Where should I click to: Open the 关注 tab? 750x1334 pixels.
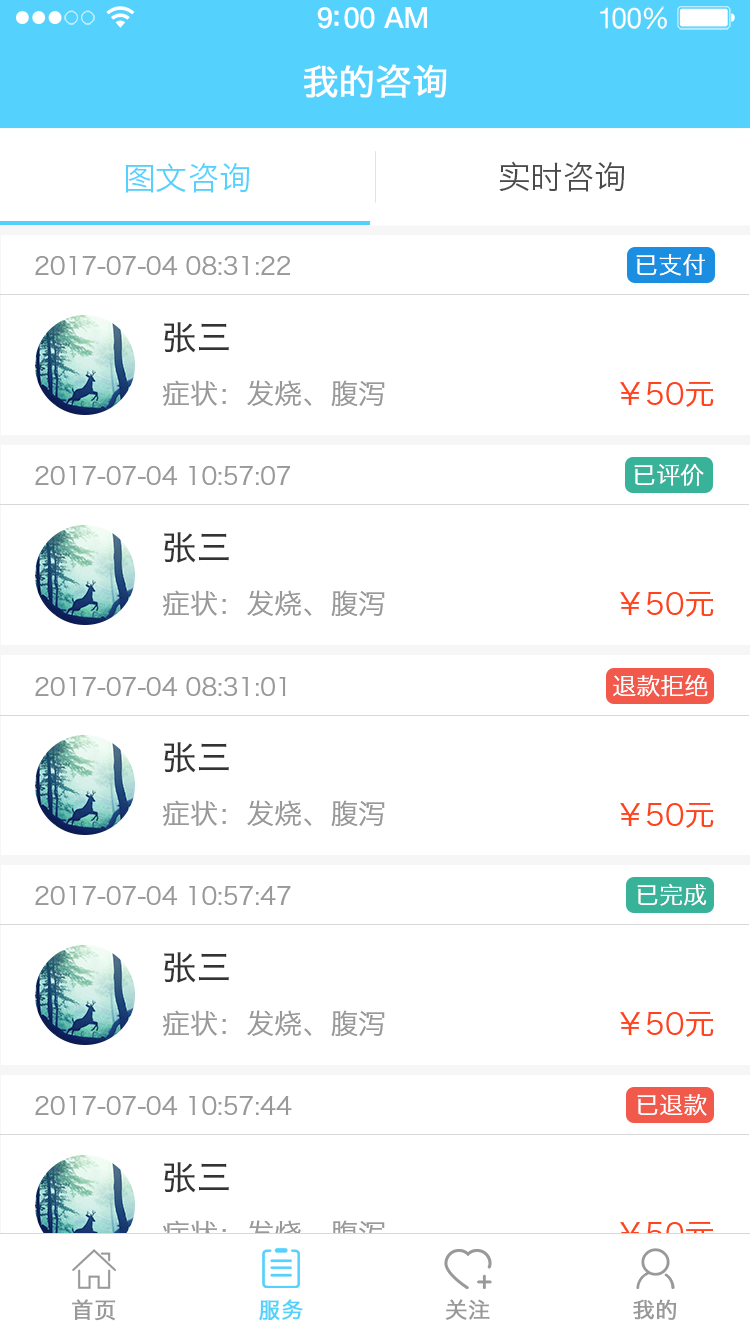click(x=468, y=1285)
